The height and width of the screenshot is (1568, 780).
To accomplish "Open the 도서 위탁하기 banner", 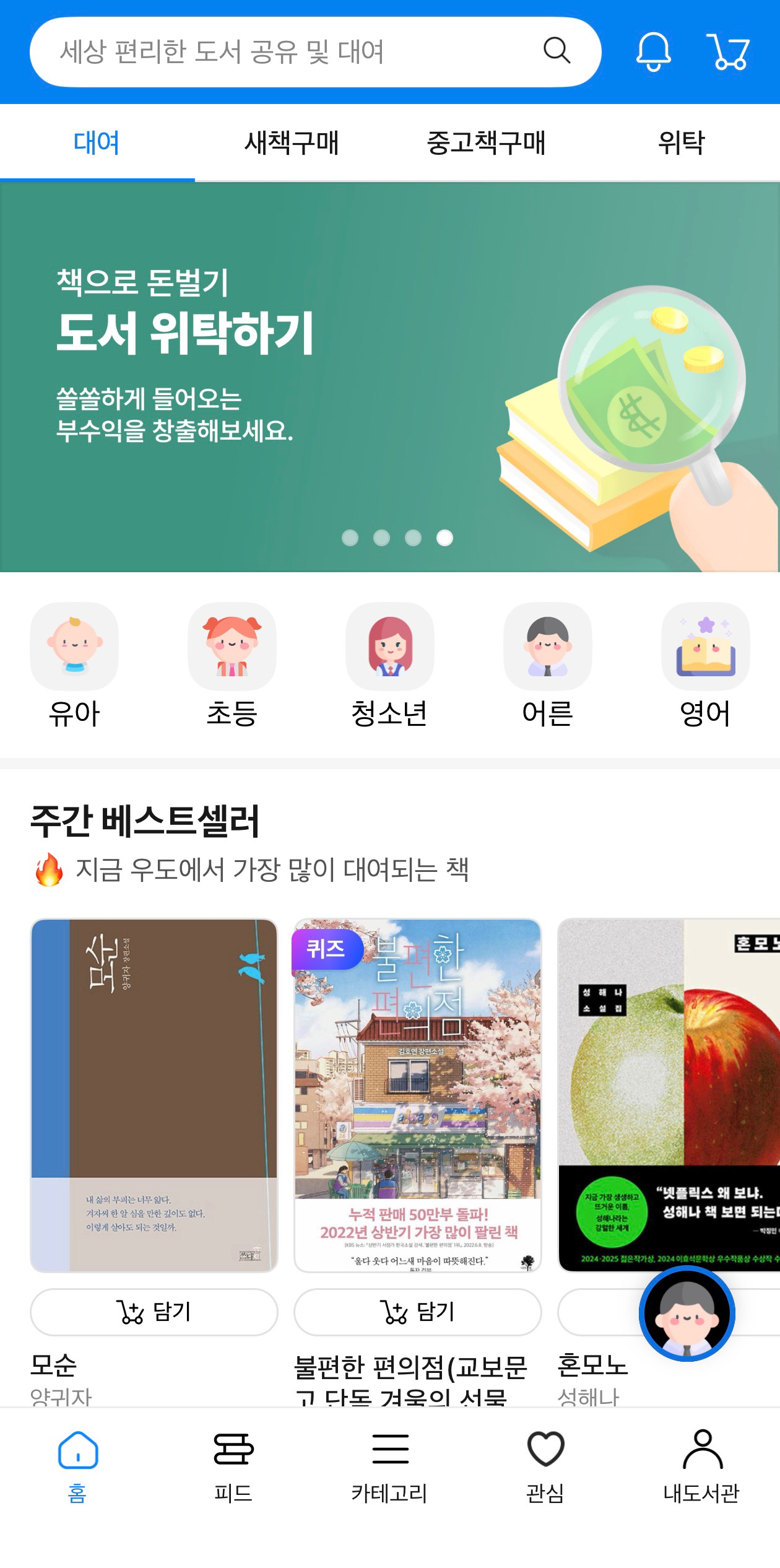I will [390, 378].
